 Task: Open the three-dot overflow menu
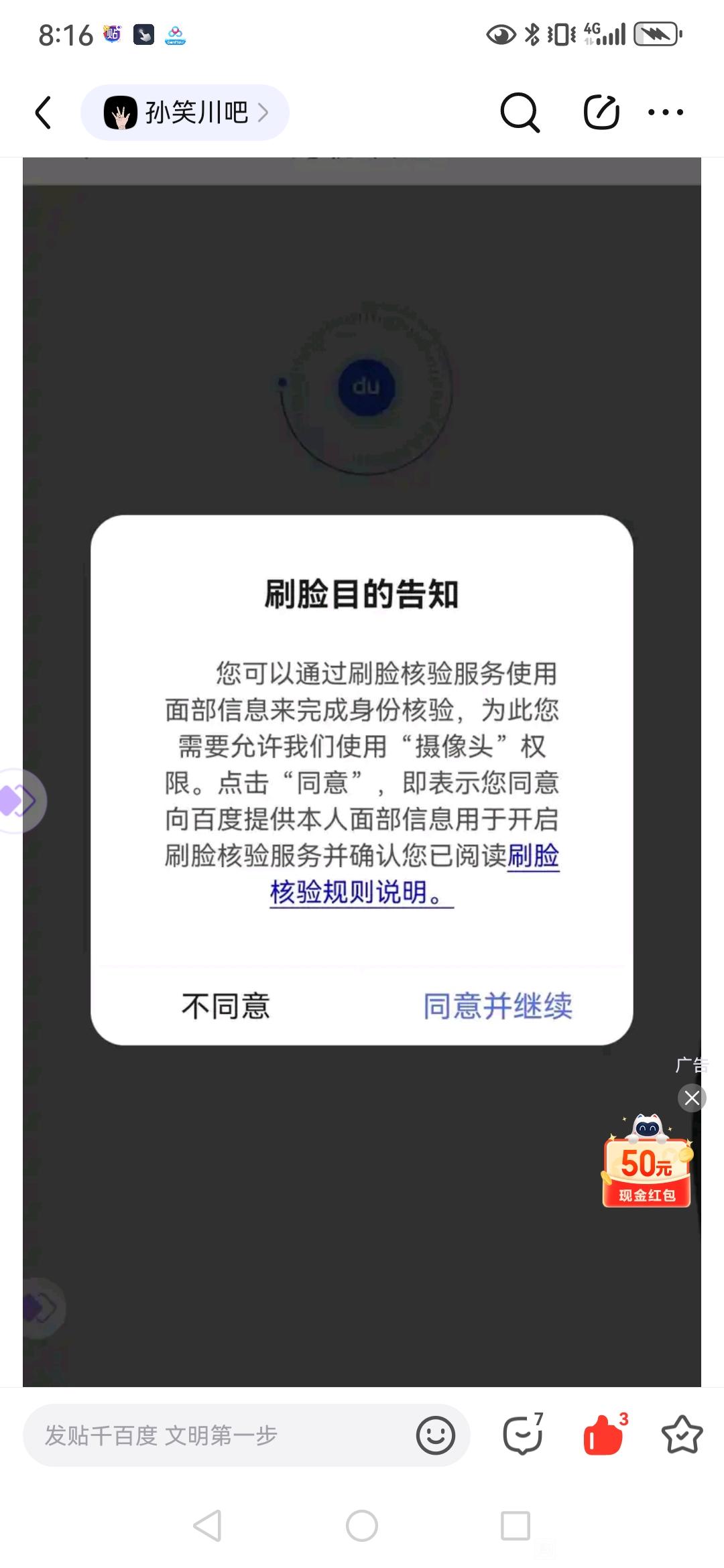[x=666, y=113]
